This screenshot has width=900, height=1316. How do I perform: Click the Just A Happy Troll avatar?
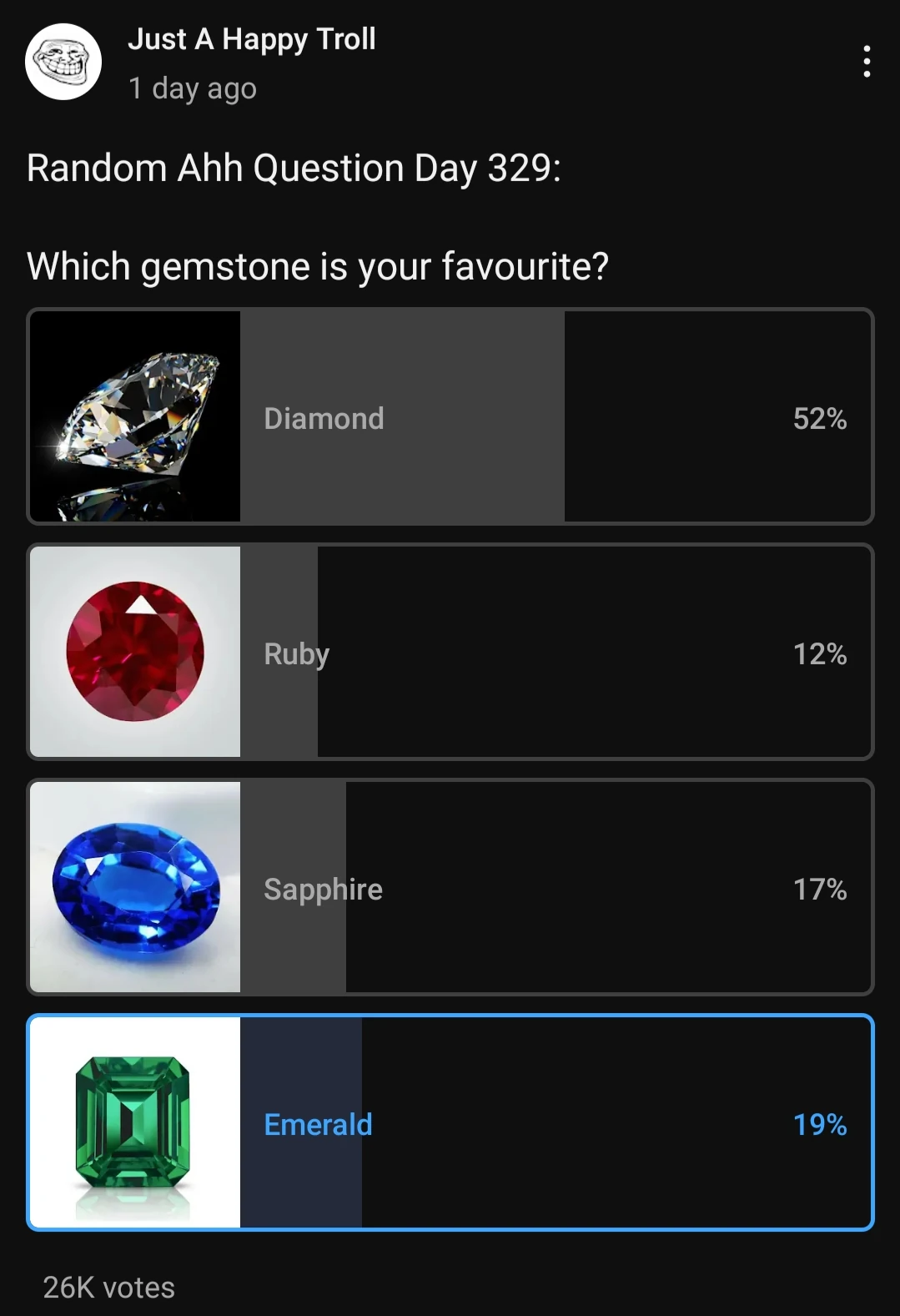pyautogui.click(x=63, y=63)
